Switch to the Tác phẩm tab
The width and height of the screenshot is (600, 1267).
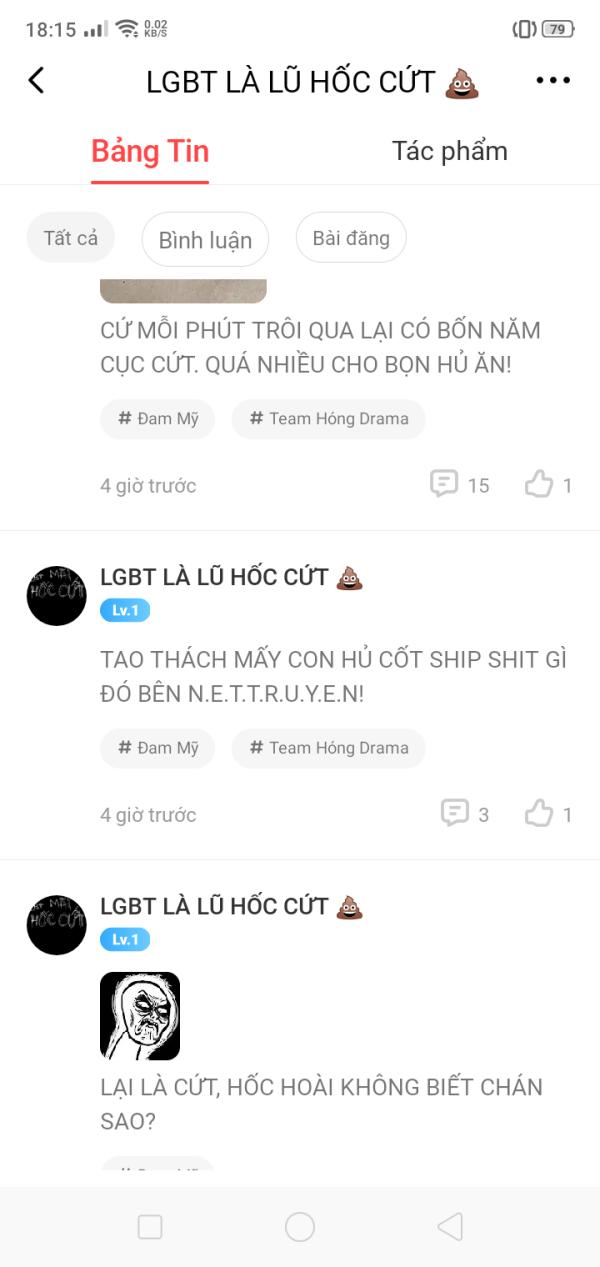click(449, 151)
